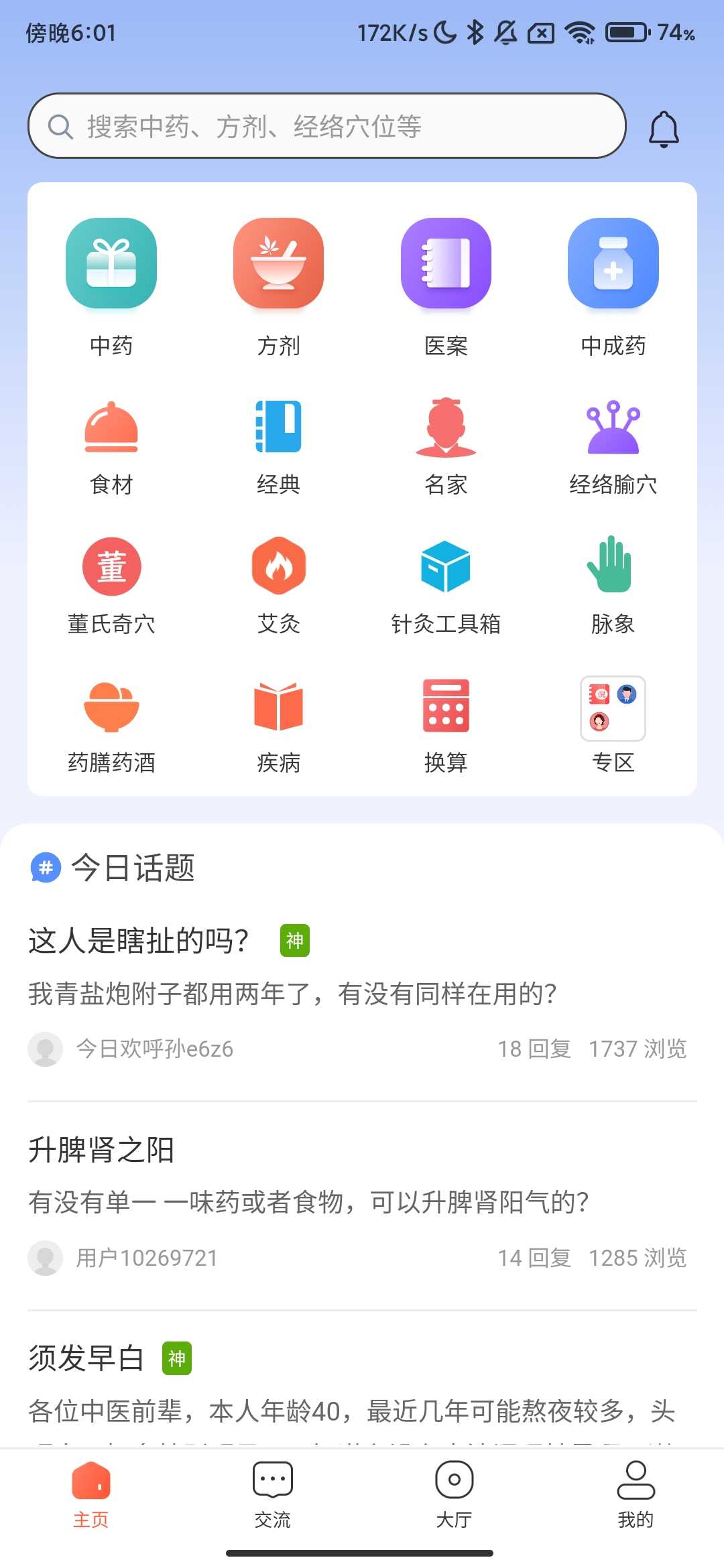This screenshot has height=1568, width=724.
Task: Open the 中药 (Chinese medicine) icon
Action: point(111,263)
